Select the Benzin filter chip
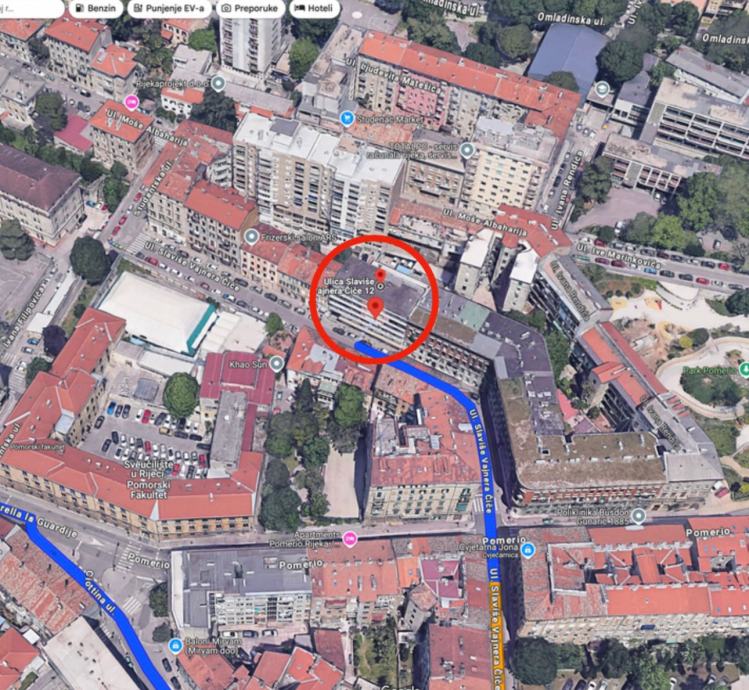 (96, 8)
